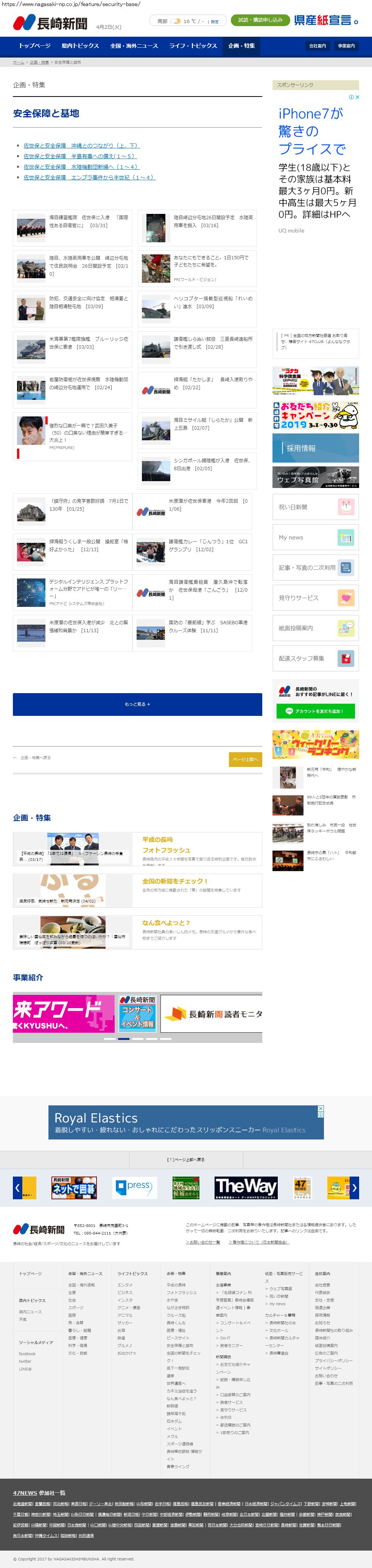Image resolution: width=372 pixels, height=1568 pixels.
Task: Open article 米海軍第7艦隊旗艦 ブルーリッジ
Action: [88, 343]
